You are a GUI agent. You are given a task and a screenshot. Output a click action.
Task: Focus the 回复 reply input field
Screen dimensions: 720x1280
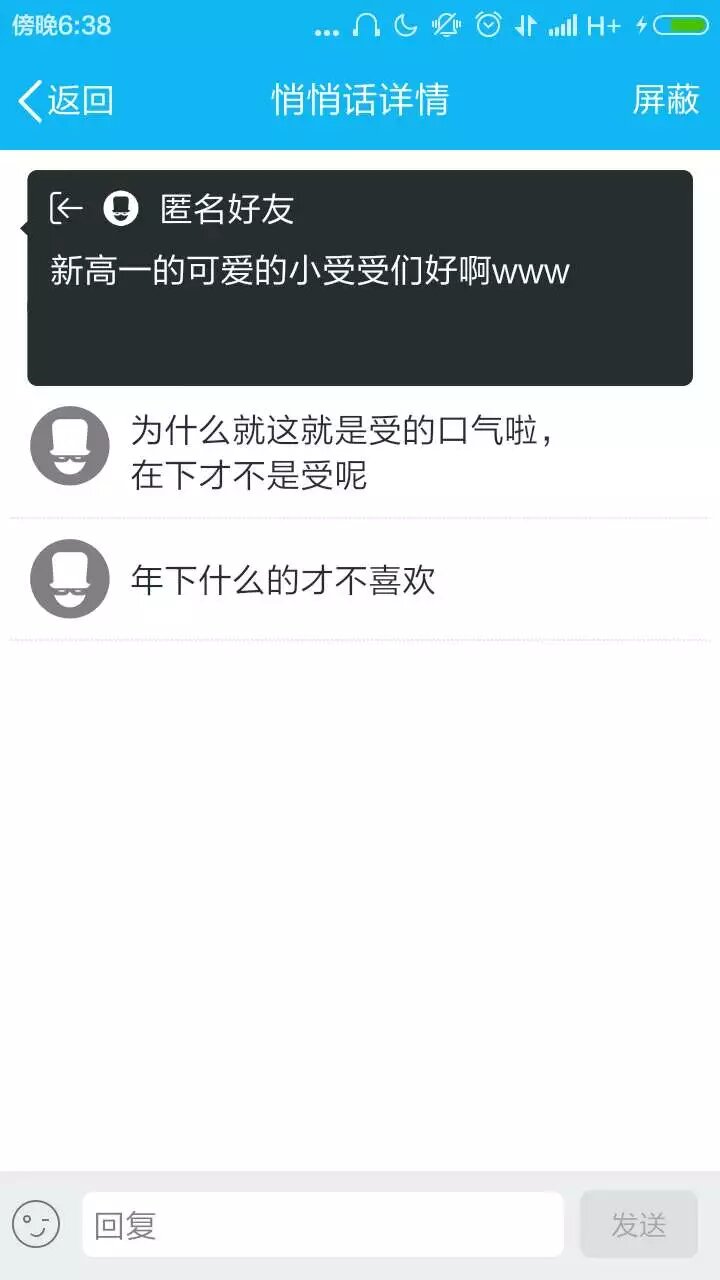pyautogui.click(x=322, y=1224)
